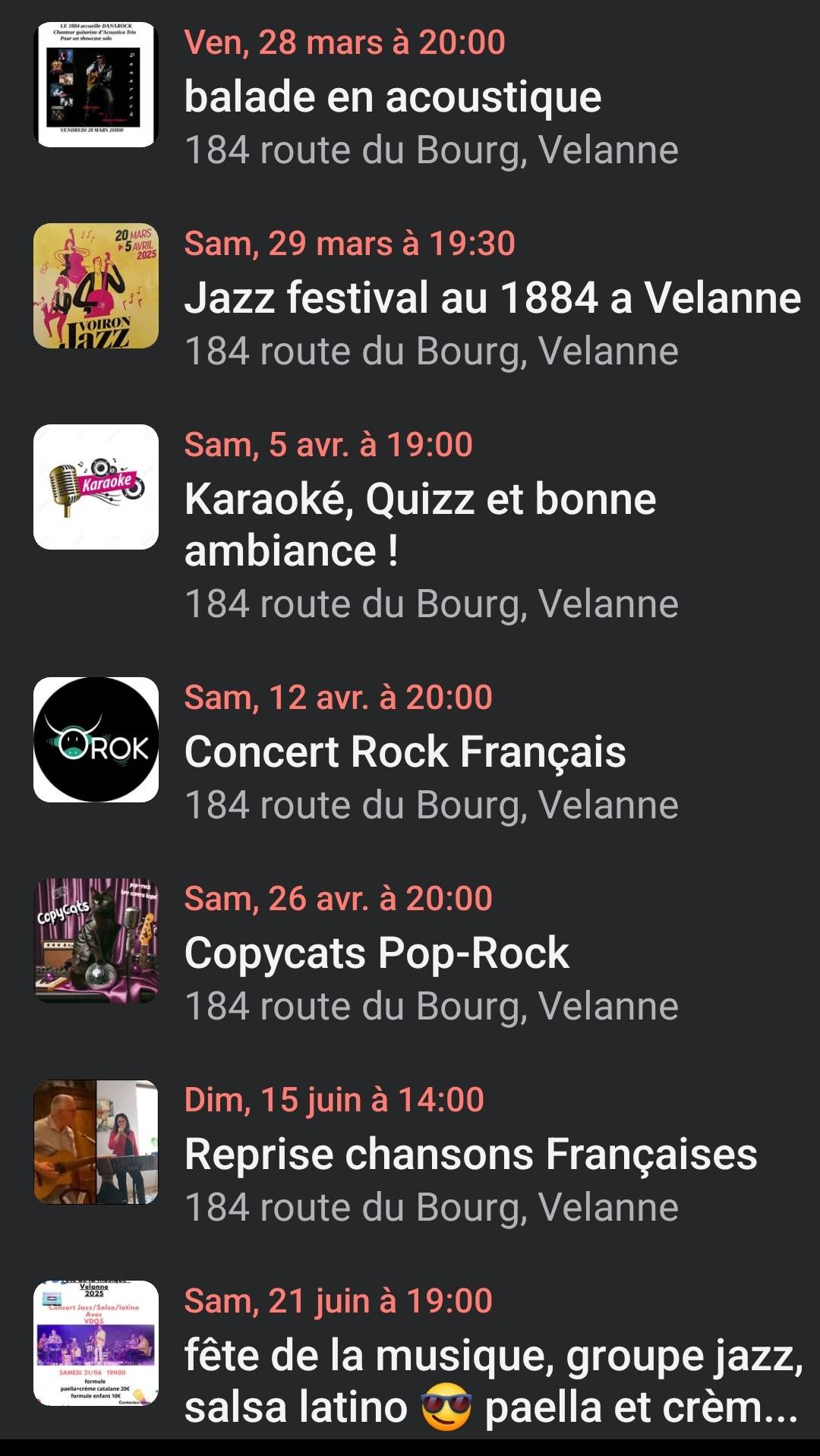Open Copycats Pop-Rock event details
The image size is (820, 1456).
(377, 953)
